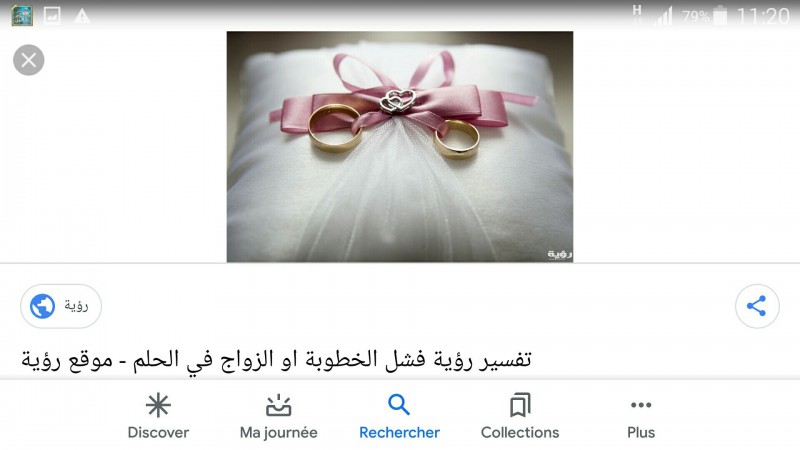Share this image result
The image size is (800, 450).
click(756, 306)
